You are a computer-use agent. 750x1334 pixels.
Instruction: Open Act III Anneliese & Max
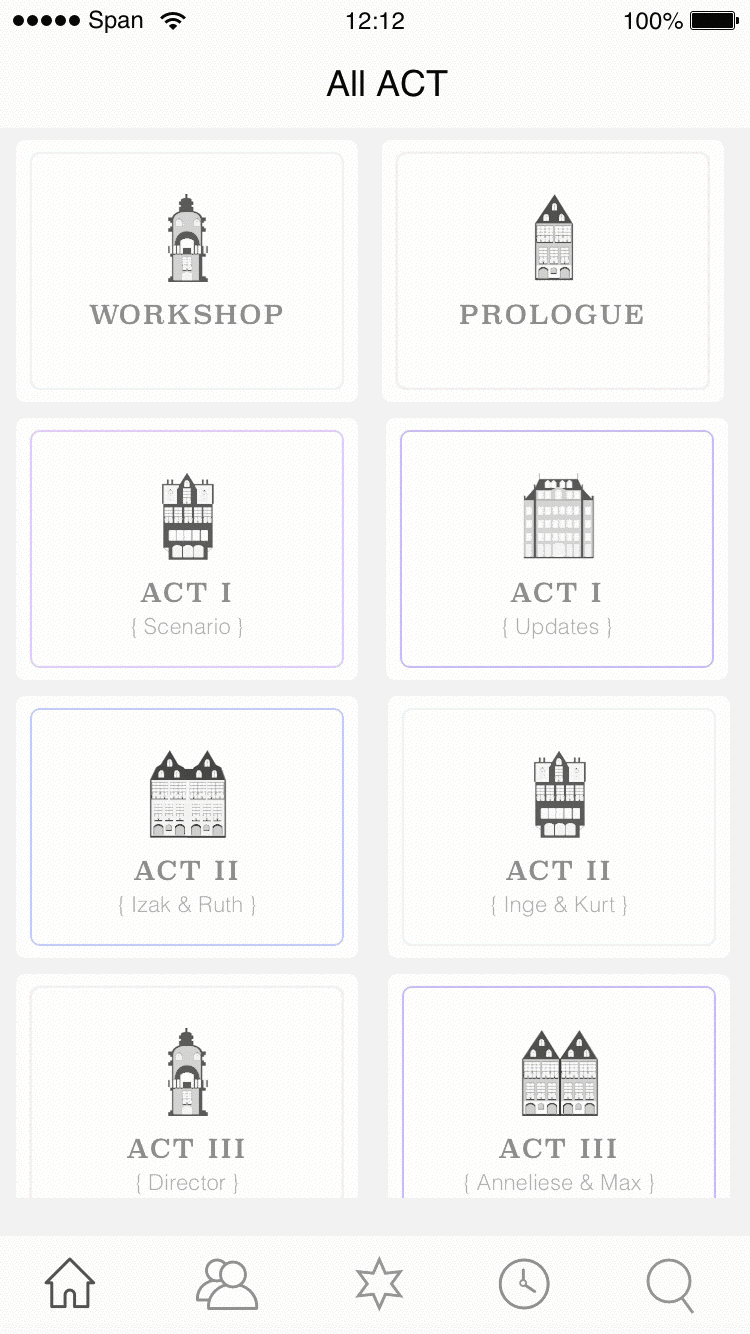559,1086
